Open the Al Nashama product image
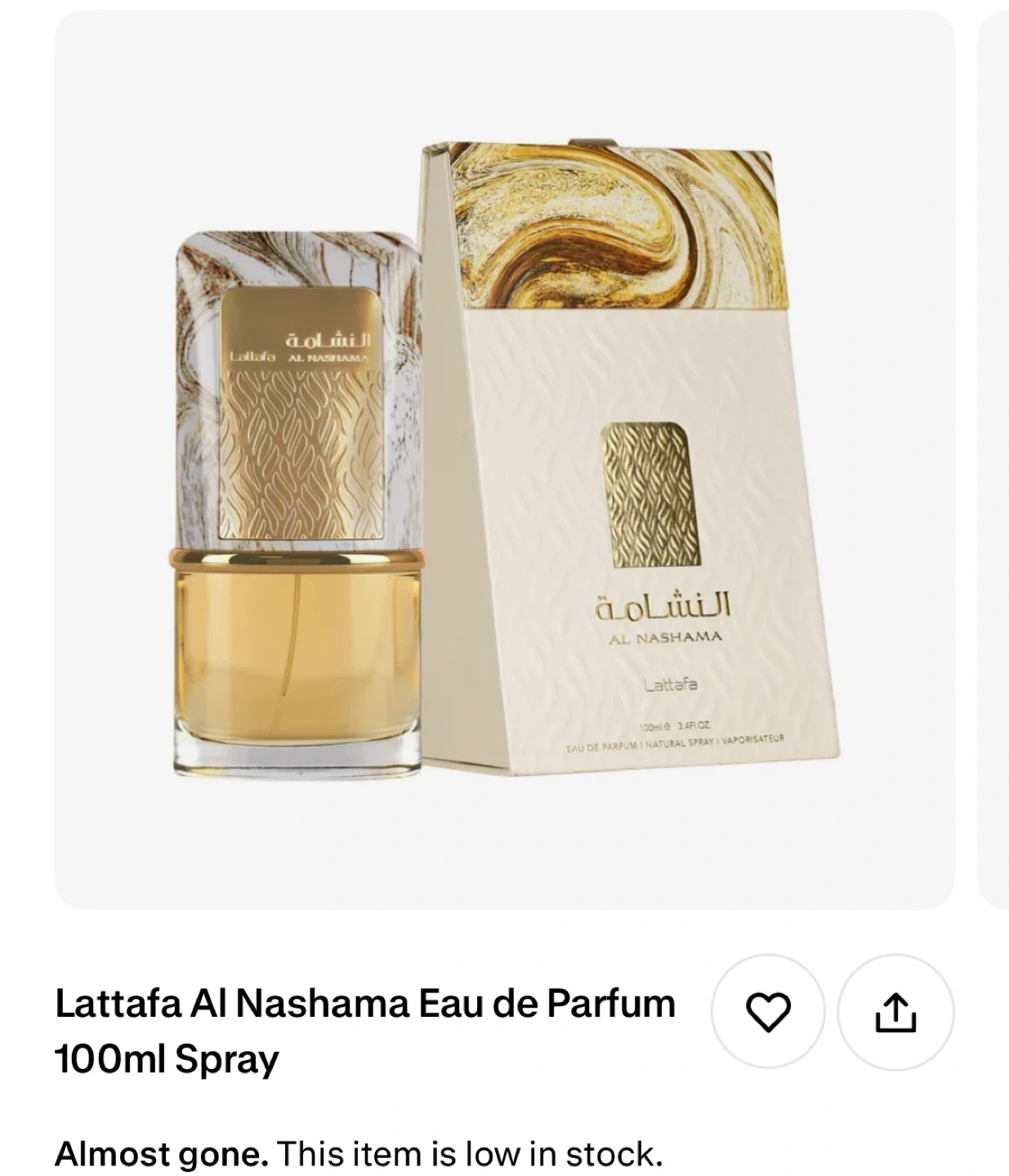Screen dimensions: 1009x1176 504,460
